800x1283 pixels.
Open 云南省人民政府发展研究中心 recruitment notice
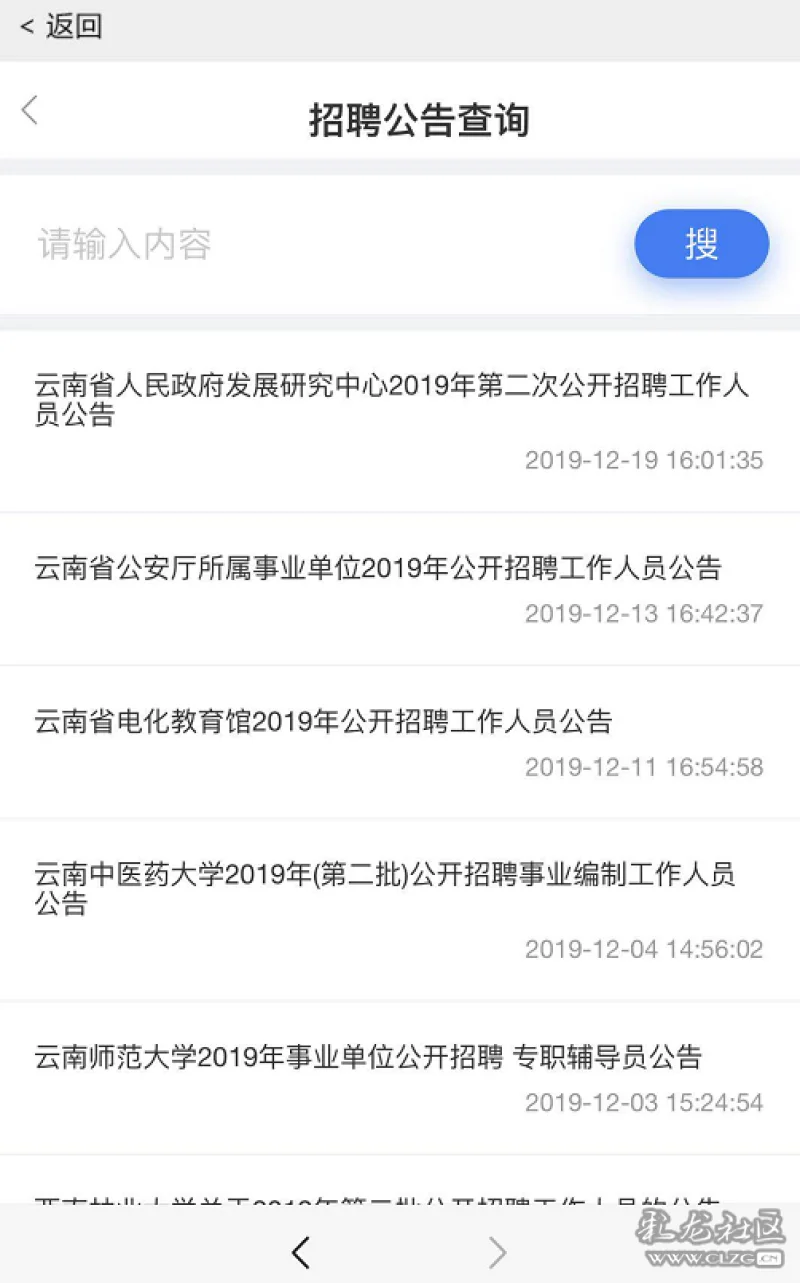coord(400,421)
